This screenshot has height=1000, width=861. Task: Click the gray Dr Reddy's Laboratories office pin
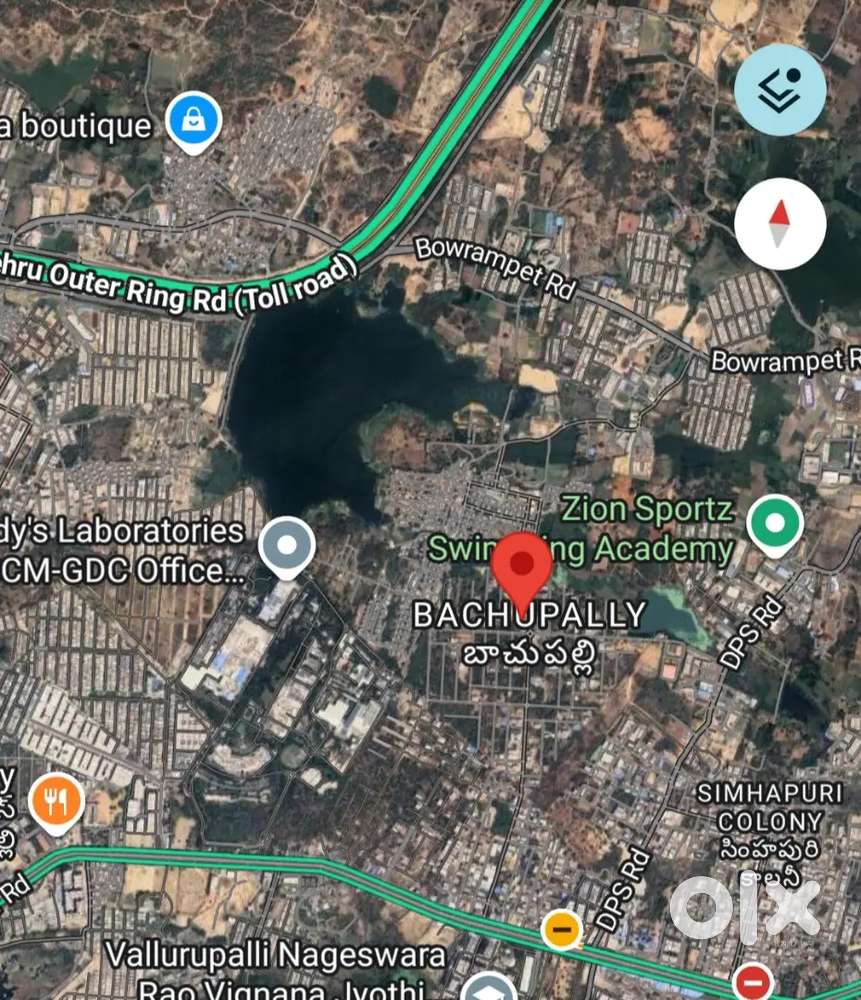coord(287,543)
